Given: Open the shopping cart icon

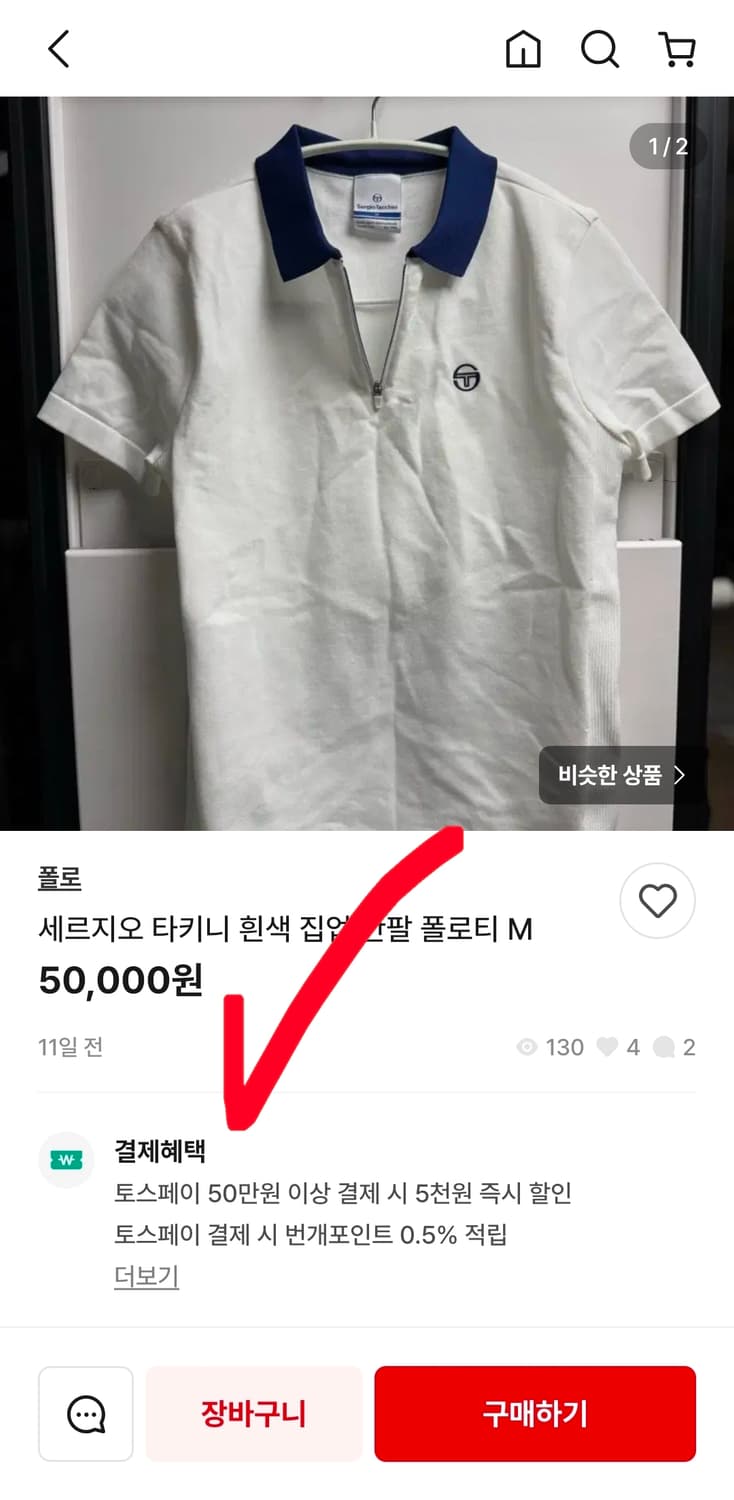Looking at the screenshot, I should 679,48.
